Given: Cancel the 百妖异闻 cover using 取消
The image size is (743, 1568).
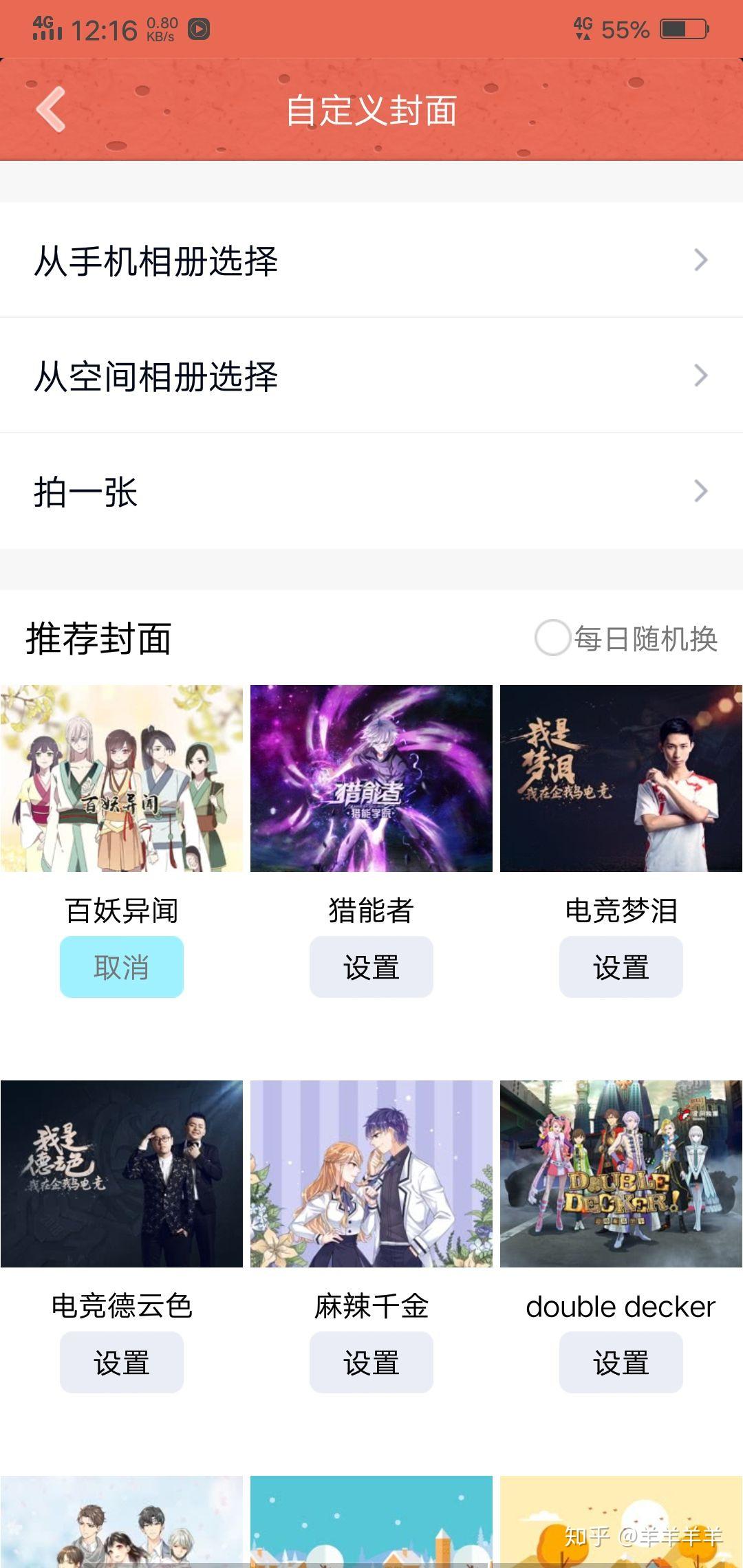Looking at the screenshot, I should [121, 966].
